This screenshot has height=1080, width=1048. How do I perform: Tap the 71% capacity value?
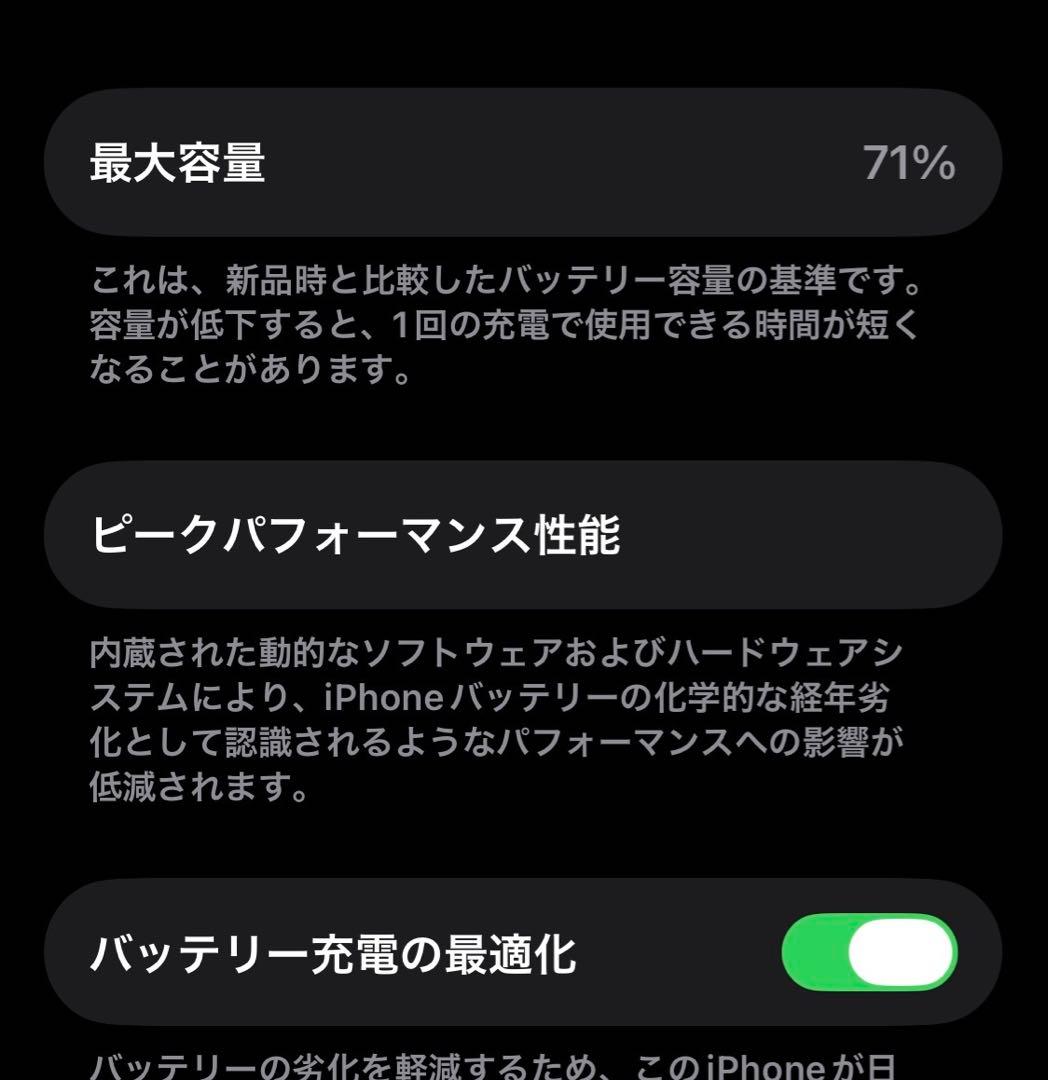pos(909,165)
